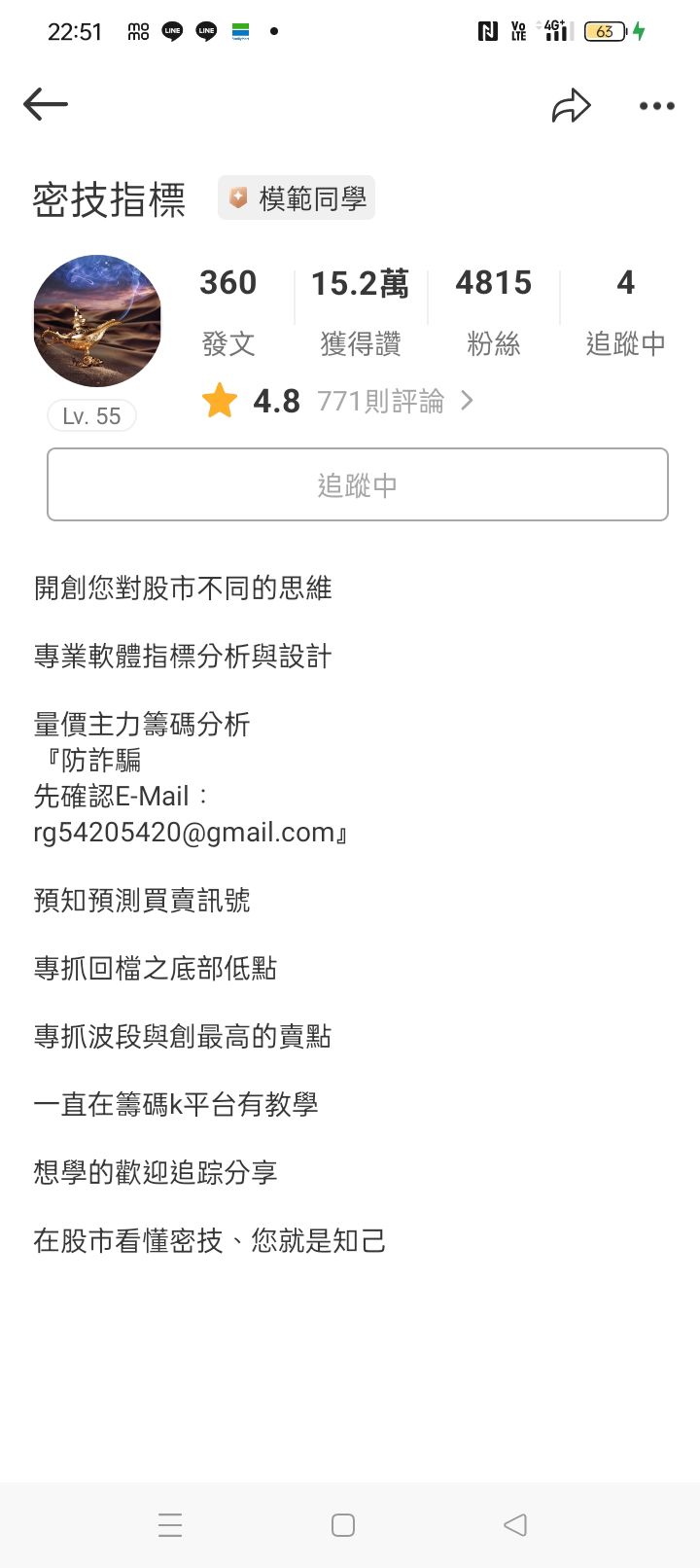Tap the 追蹤中 following button

358,484
